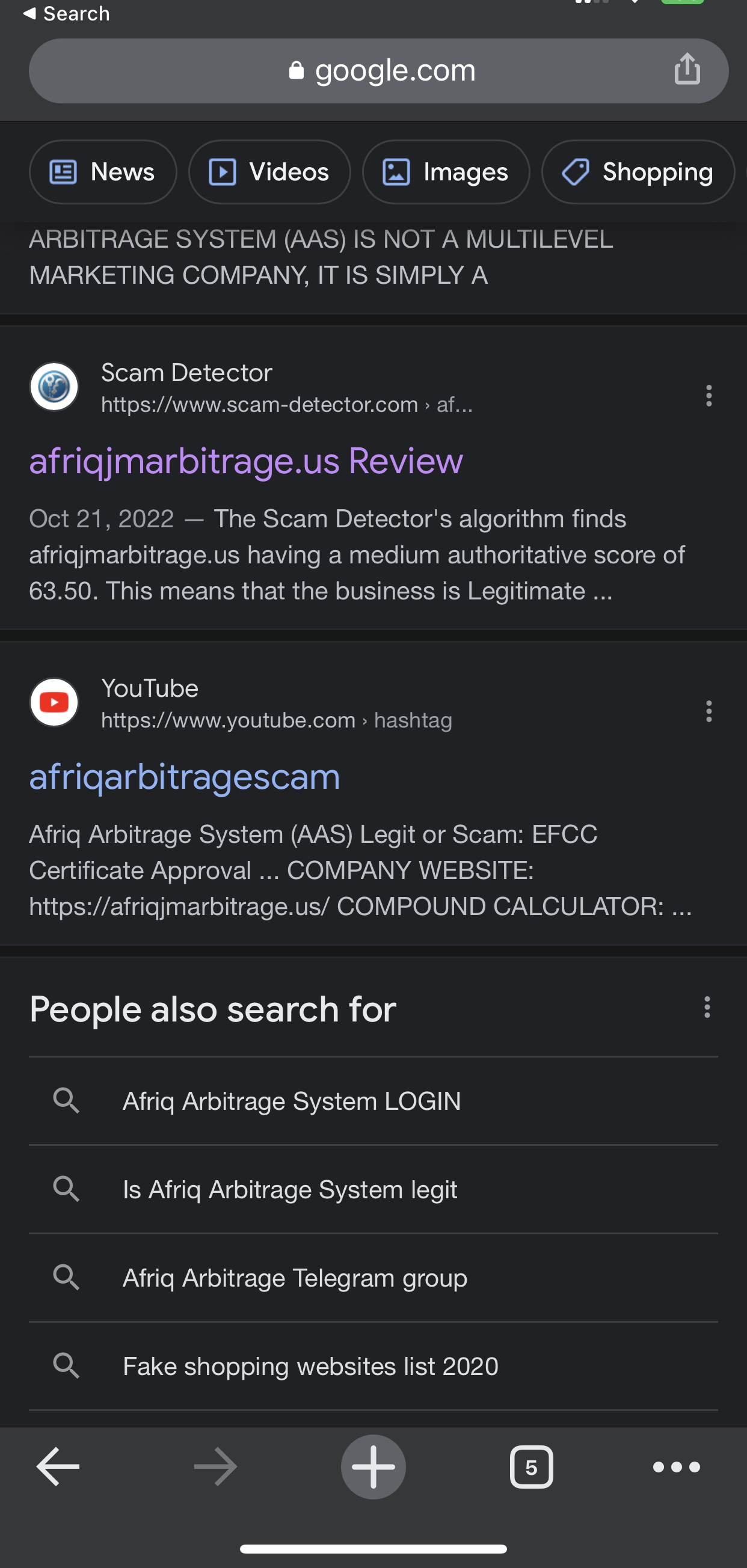This screenshot has width=747, height=1568.
Task: Search Fake shopping websites list 2020
Action: point(373,1366)
